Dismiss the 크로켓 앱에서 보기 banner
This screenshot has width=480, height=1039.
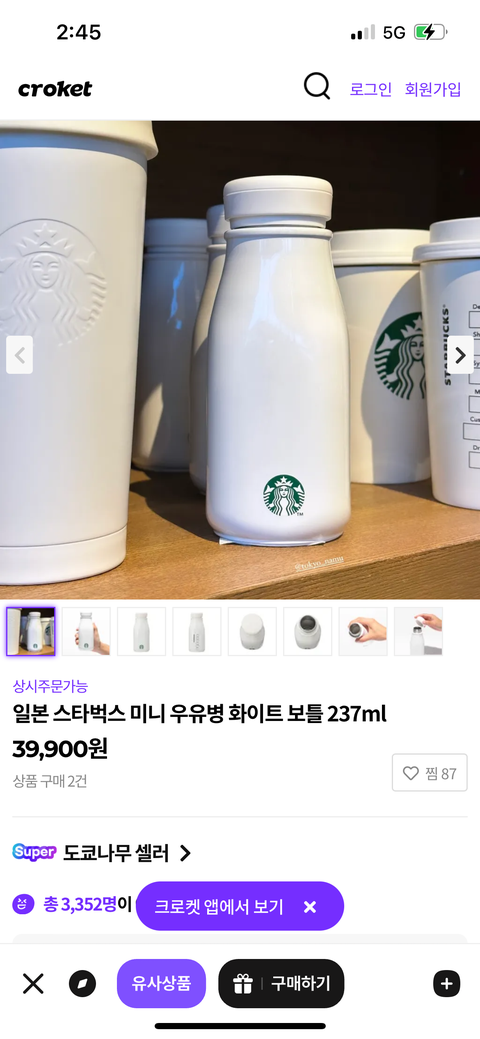[310, 906]
